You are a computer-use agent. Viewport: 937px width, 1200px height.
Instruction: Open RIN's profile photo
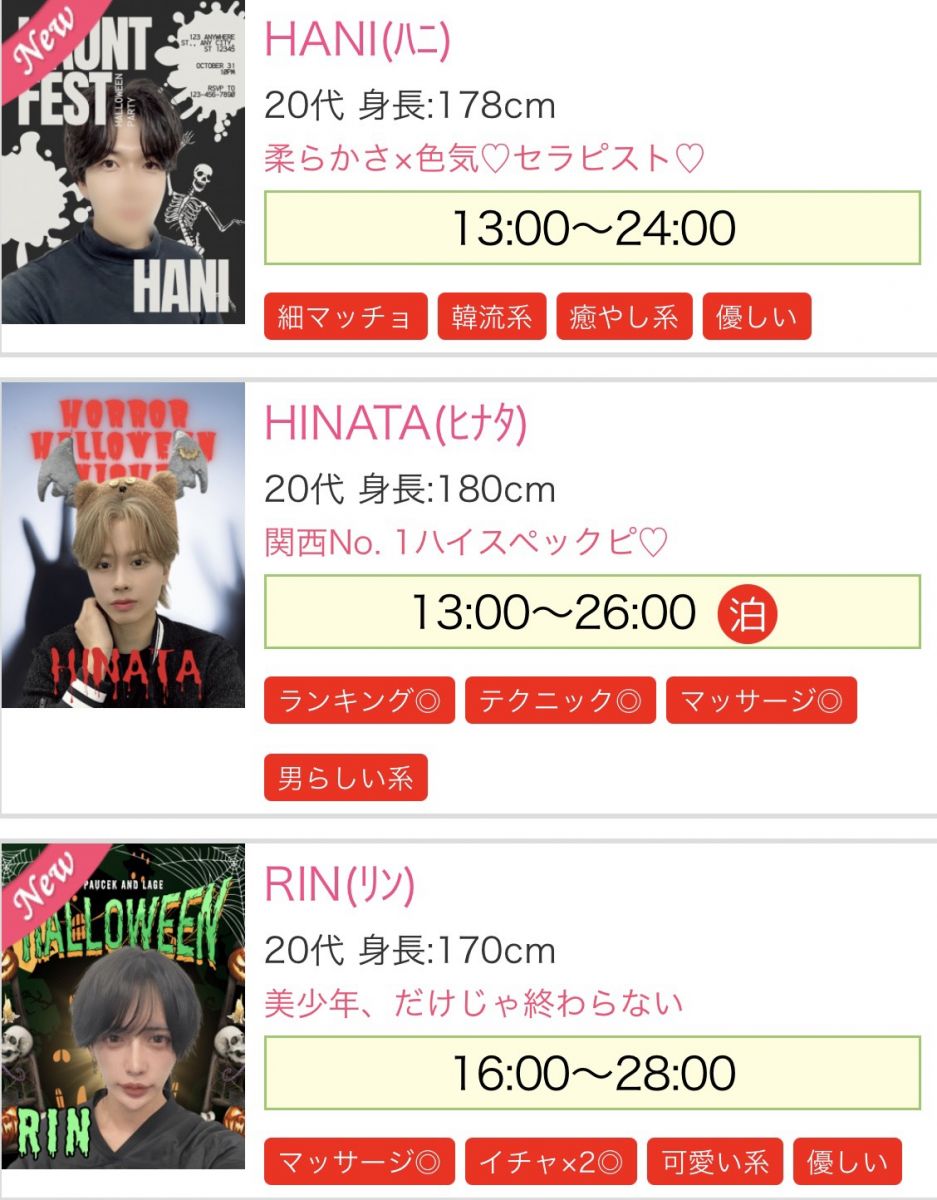pos(123,1005)
